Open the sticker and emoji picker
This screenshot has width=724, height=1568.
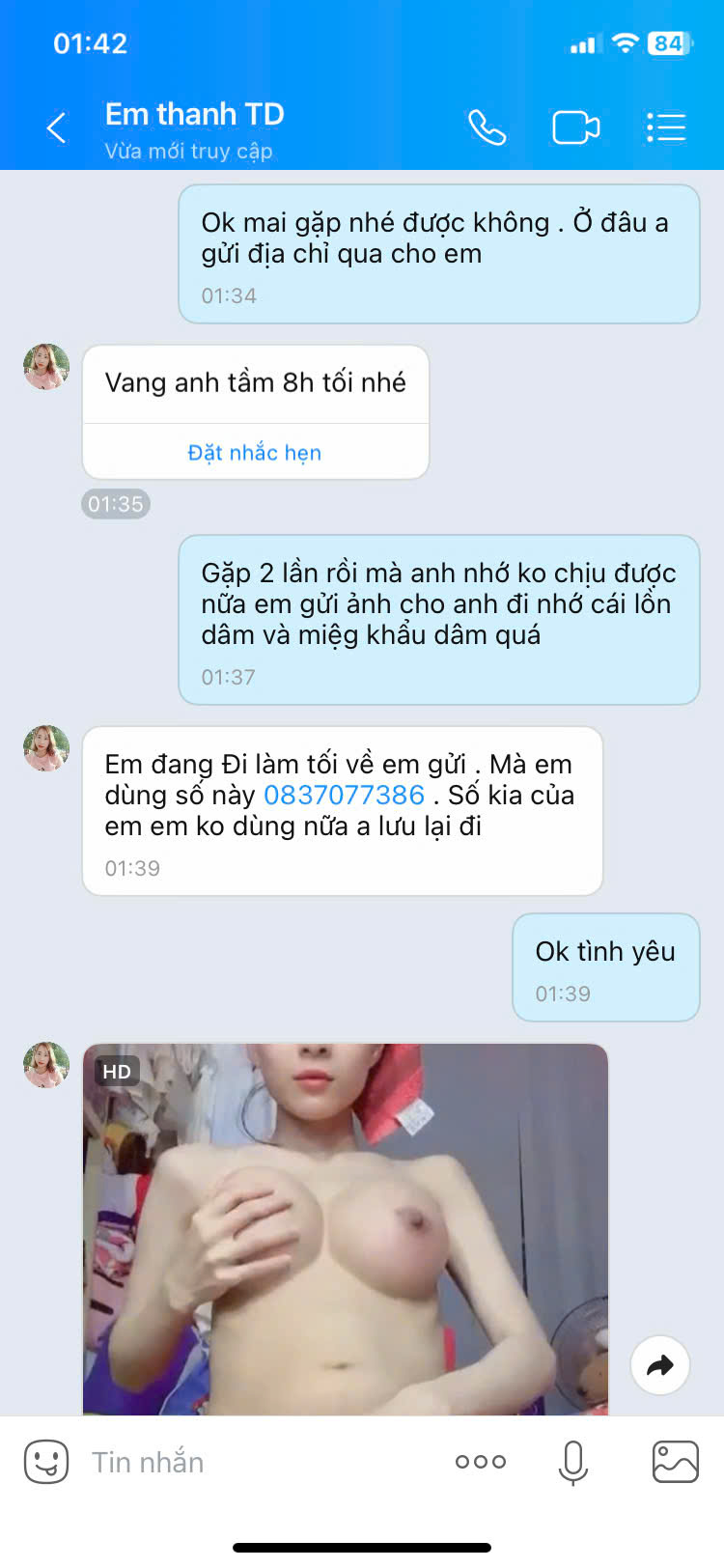pos(46,1462)
